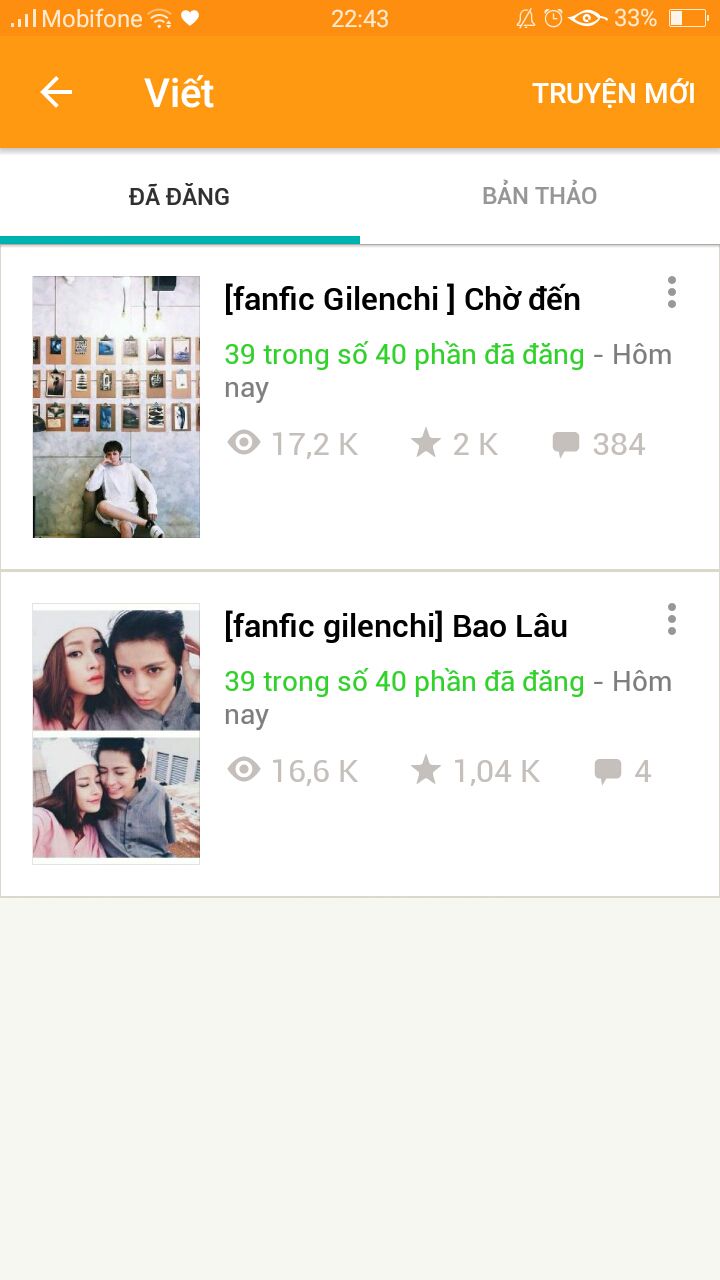
Task: Go back using the arrow icon
Action: pyautogui.click(x=56, y=93)
